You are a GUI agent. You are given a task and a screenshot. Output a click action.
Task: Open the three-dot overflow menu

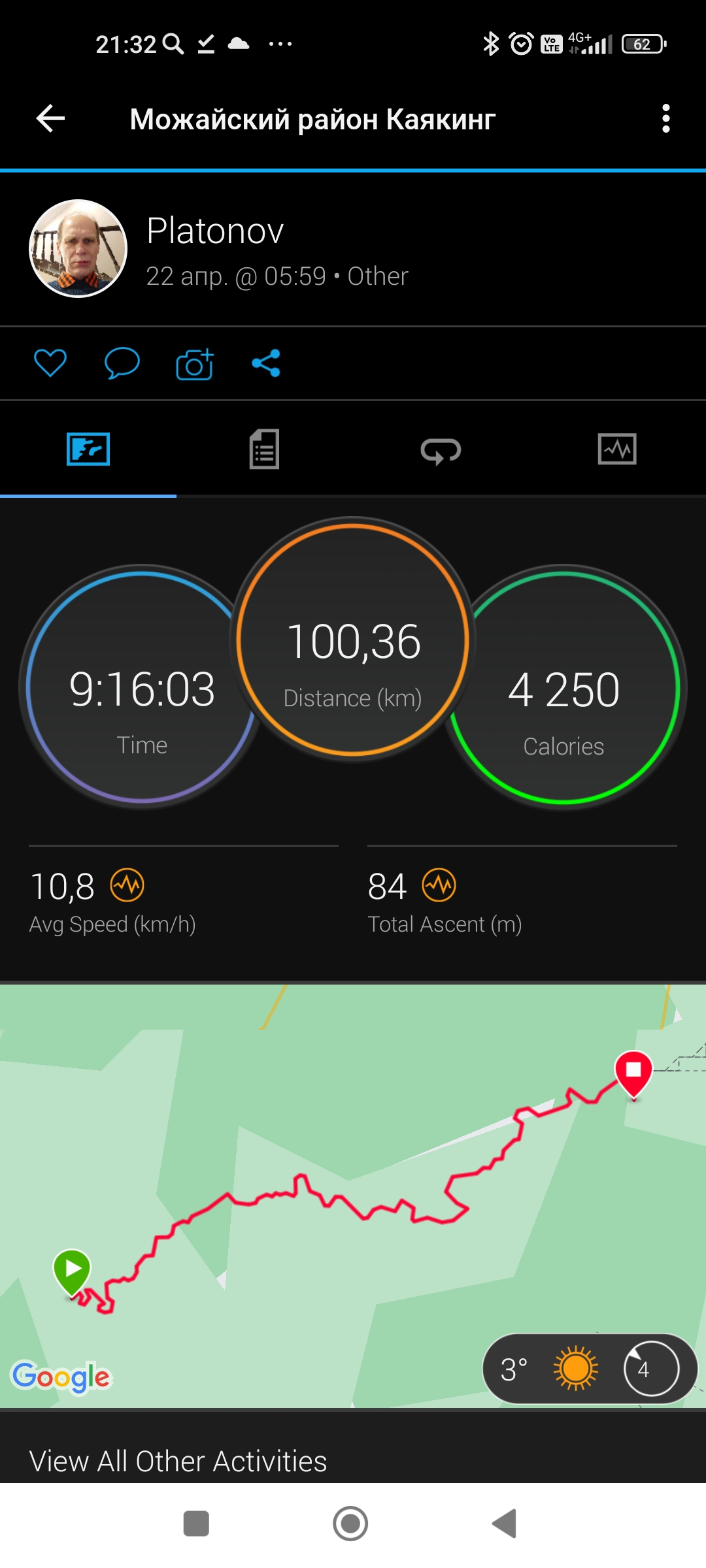tap(665, 119)
